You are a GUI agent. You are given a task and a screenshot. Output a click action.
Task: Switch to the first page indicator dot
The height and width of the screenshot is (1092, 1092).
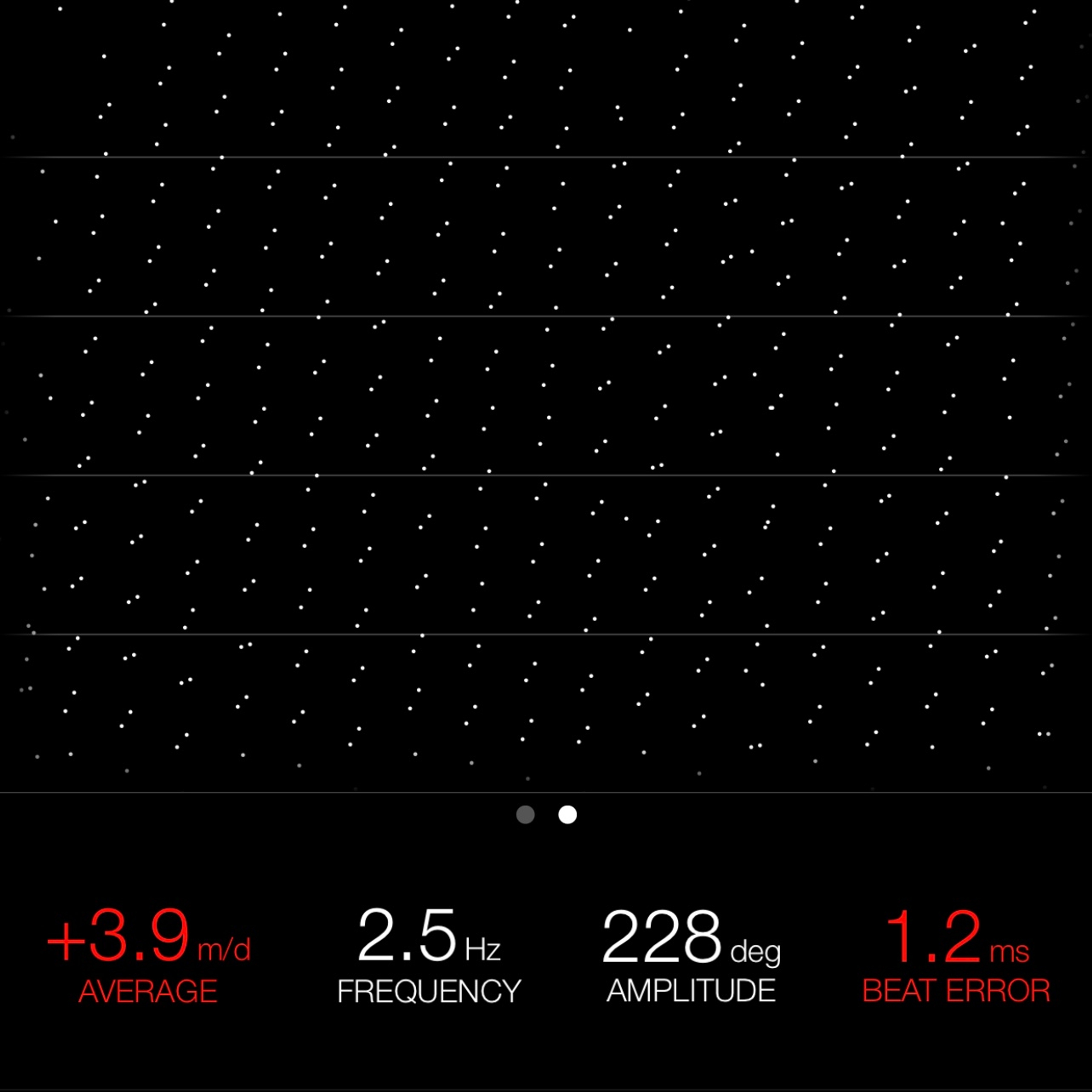[x=525, y=814]
